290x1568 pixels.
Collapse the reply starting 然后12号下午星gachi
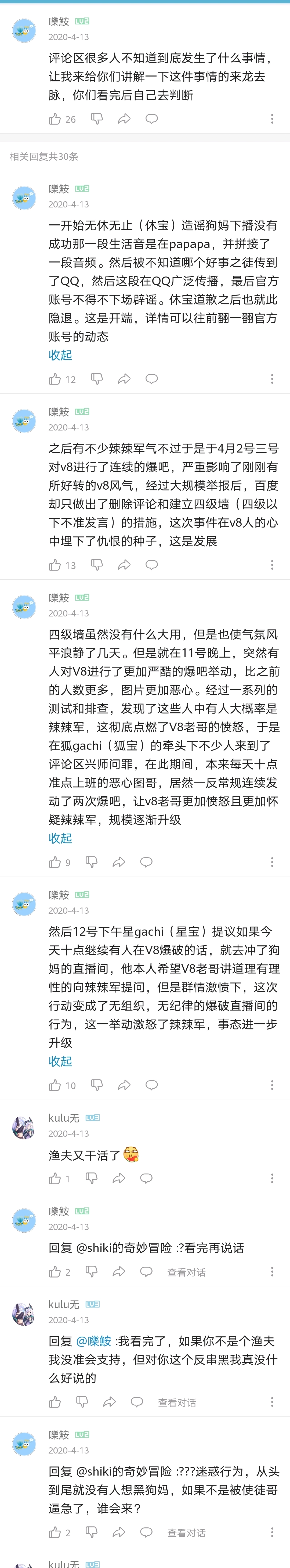coord(60,1061)
